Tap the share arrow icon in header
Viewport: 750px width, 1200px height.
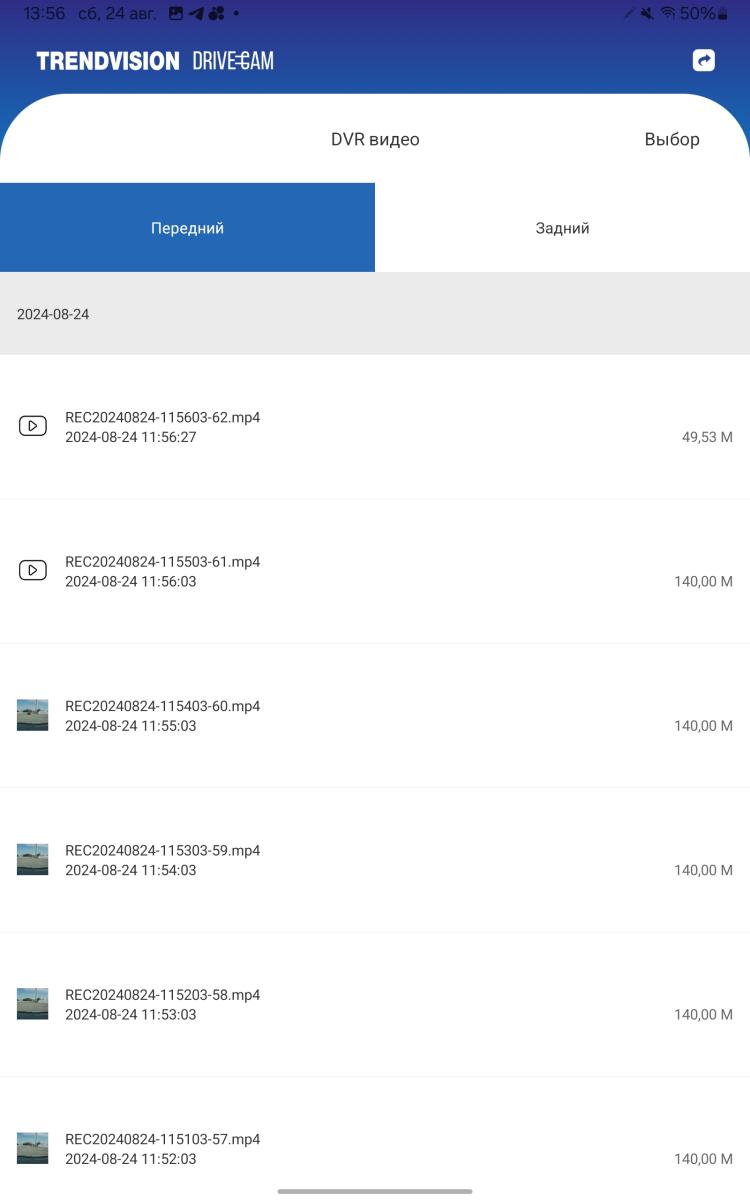[704, 61]
